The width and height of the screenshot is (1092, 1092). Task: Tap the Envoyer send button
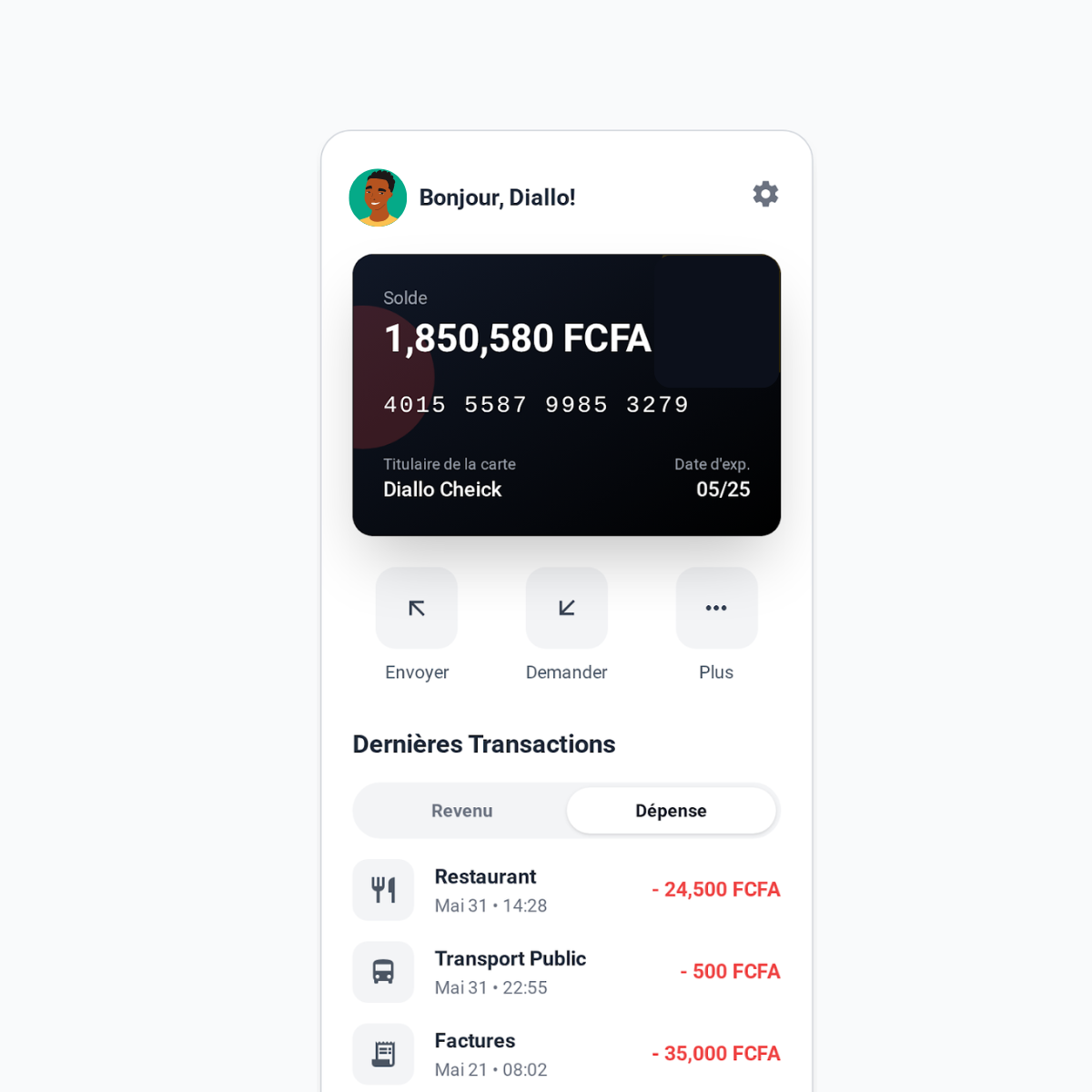click(417, 608)
